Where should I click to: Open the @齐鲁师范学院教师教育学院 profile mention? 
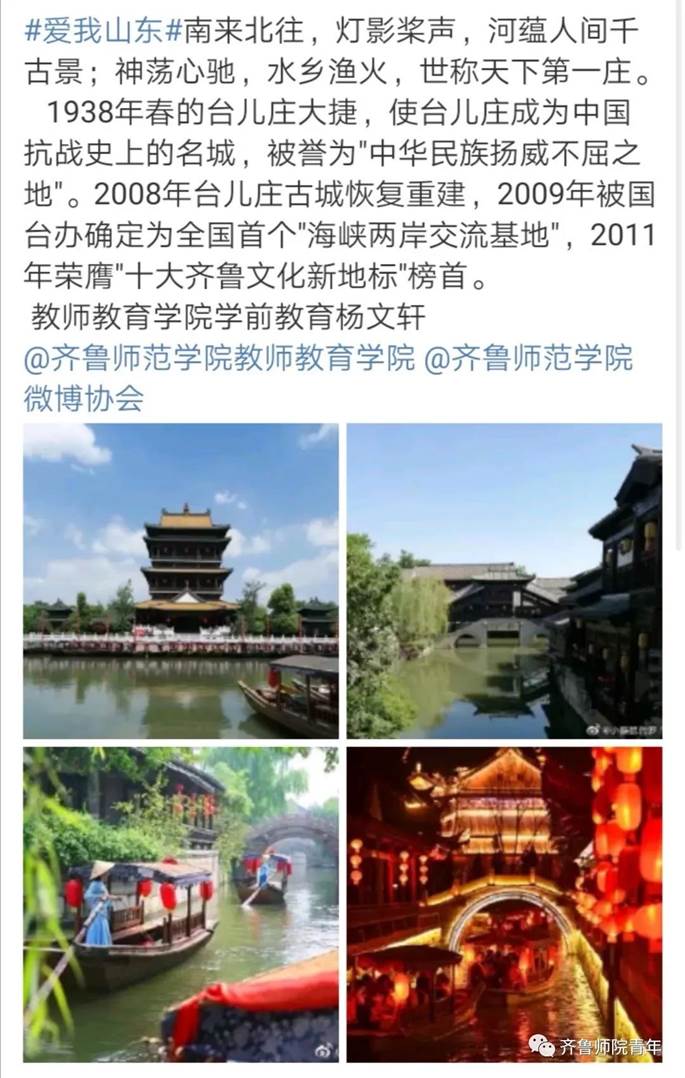pyautogui.click(x=219, y=358)
